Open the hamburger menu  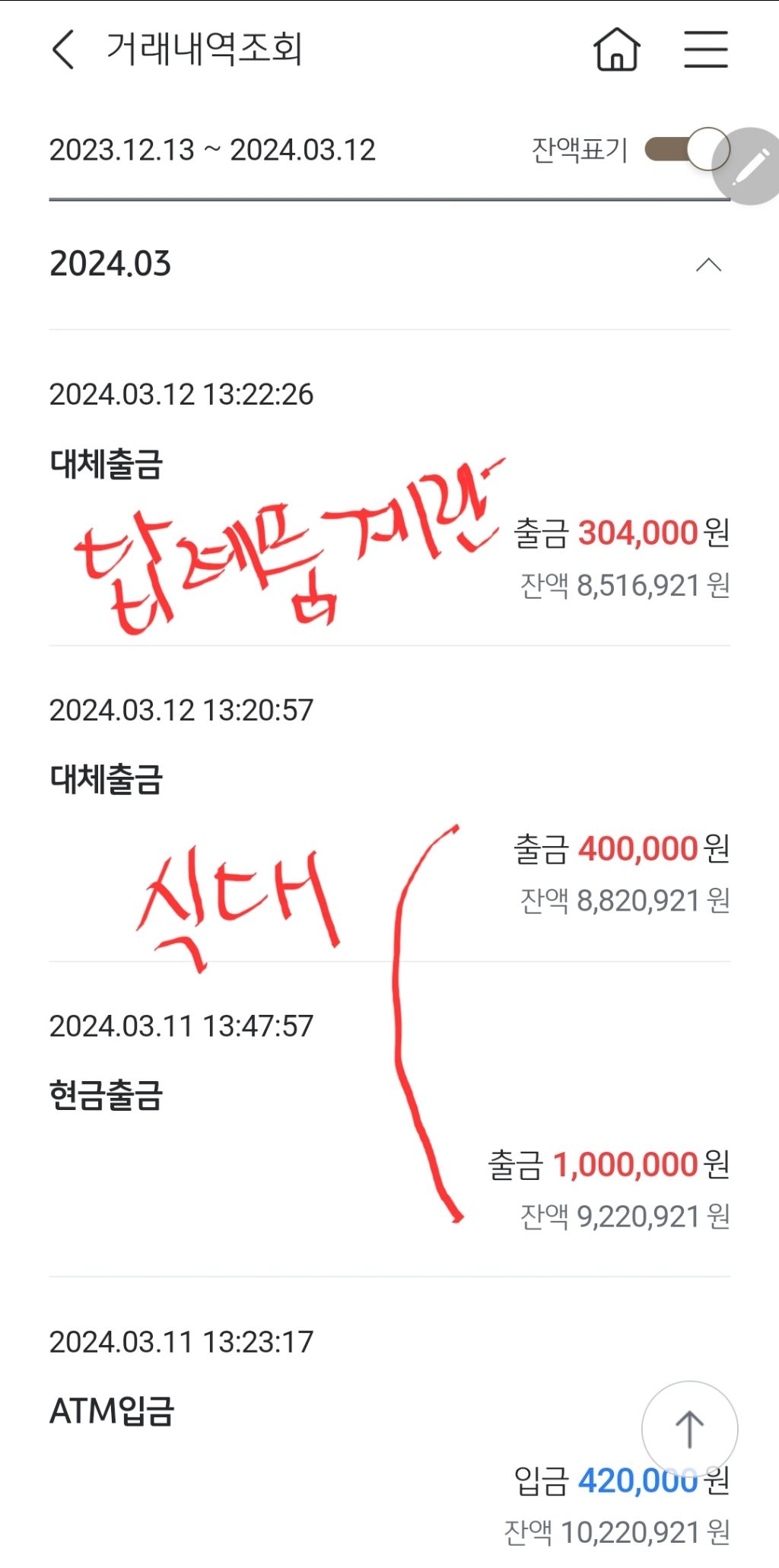[x=705, y=49]
